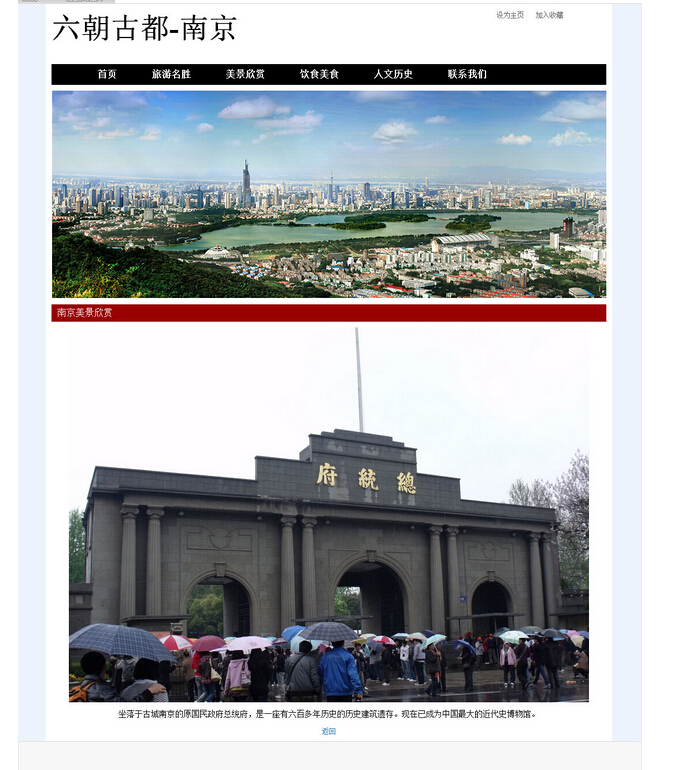Screen dimensions: 682x770
Task: View the 人文历史 page
Action: pyautogui.click(x=393, y=74)
